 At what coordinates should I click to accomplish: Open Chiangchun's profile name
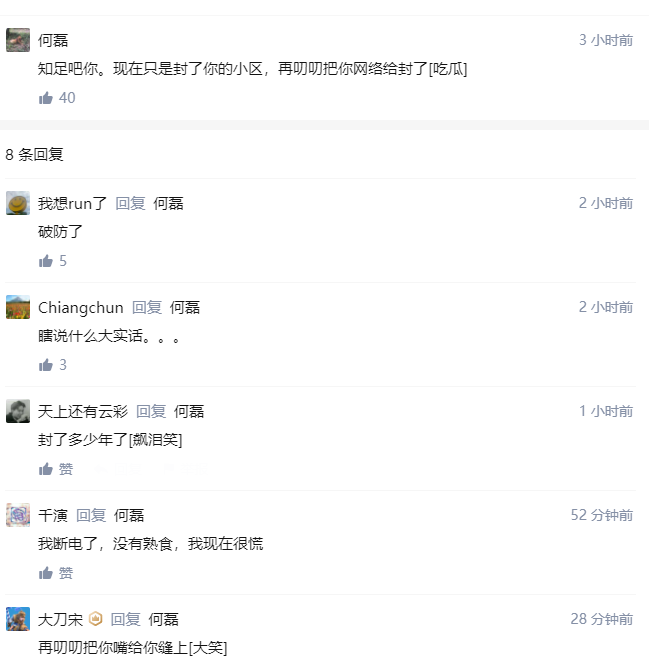(80, 307)
